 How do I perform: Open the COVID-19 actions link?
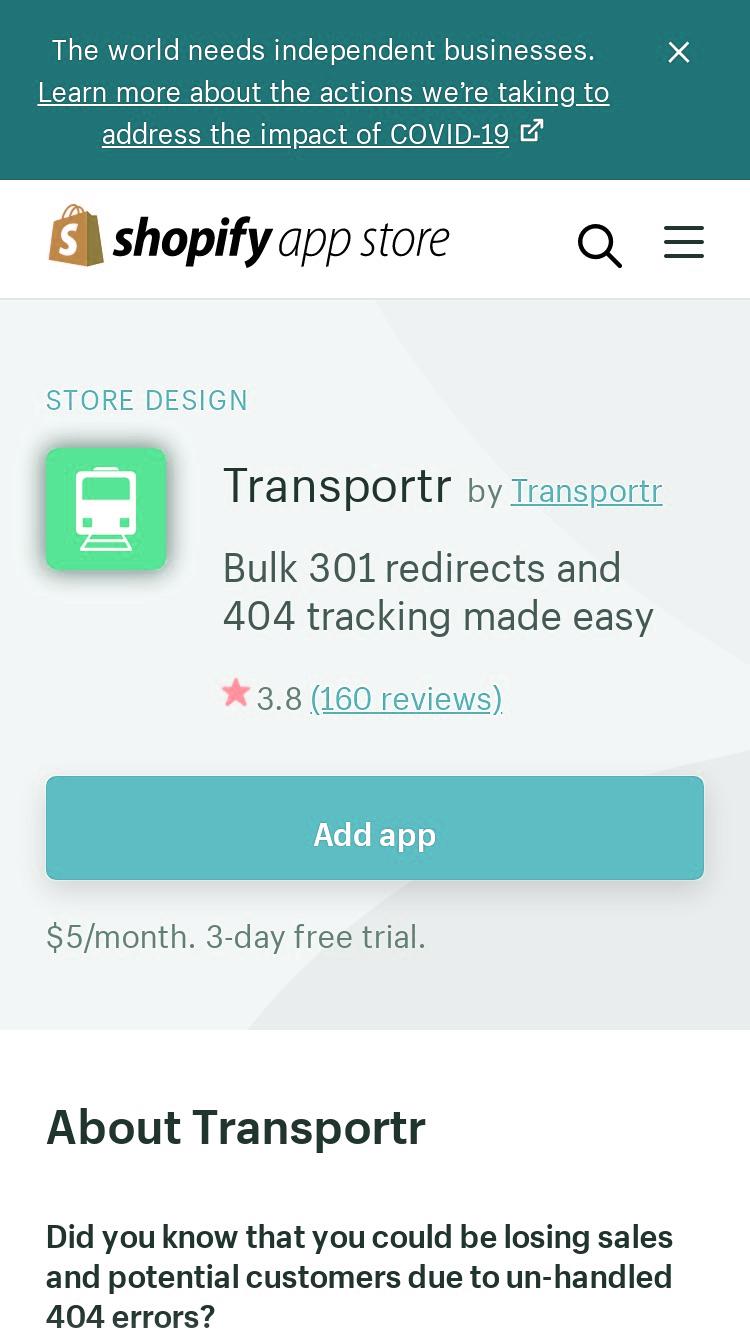click(x=323, y=113)
